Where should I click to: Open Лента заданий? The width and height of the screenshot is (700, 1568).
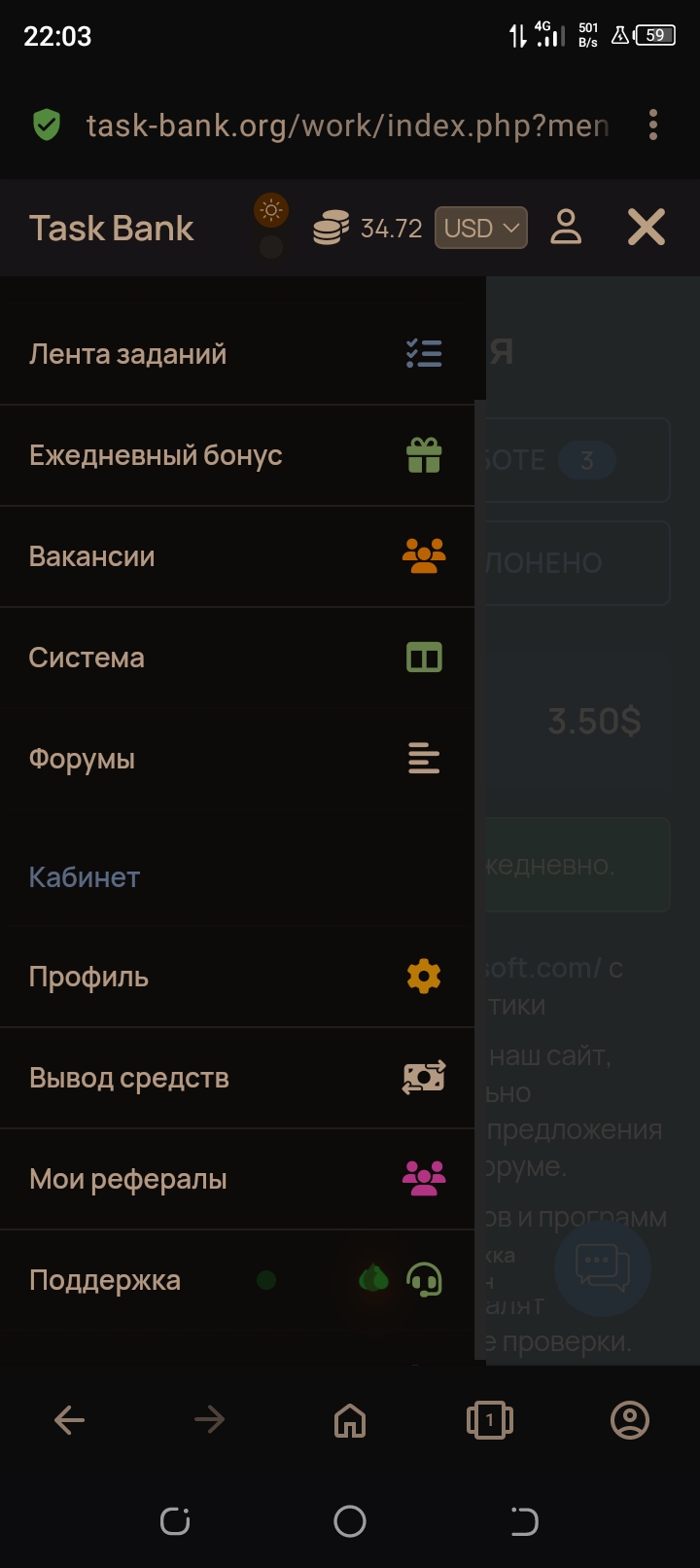tap(237, 354)
